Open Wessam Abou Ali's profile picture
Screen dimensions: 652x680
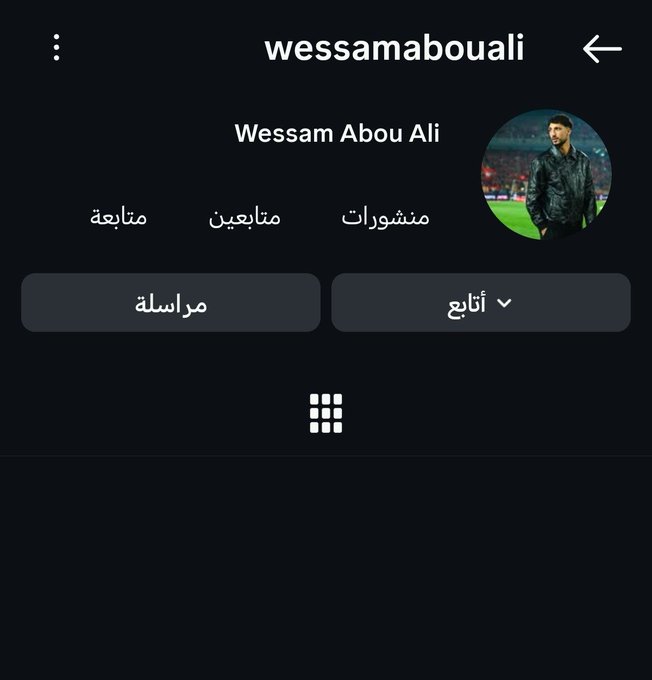[x=546, y=175]
